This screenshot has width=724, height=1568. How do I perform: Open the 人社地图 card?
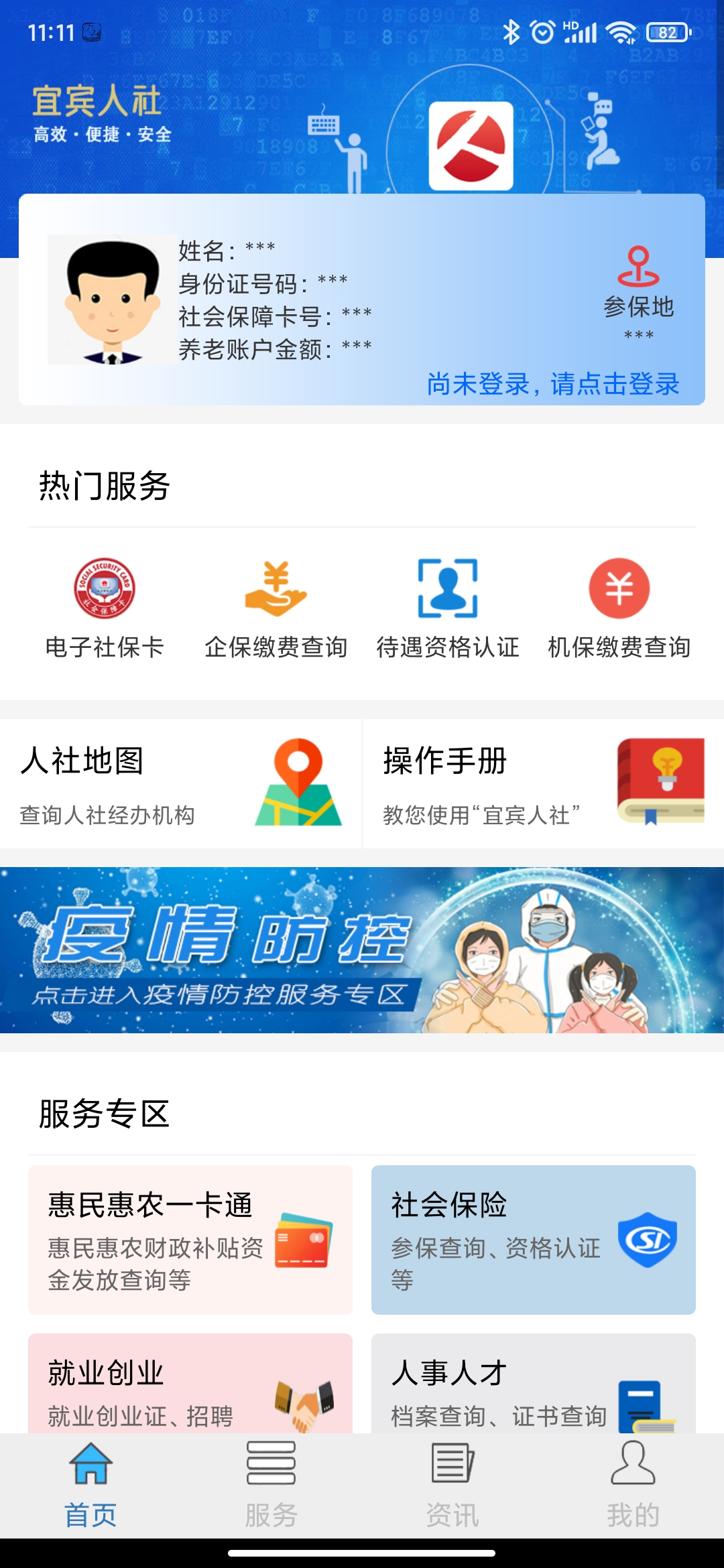coord(180,784)
